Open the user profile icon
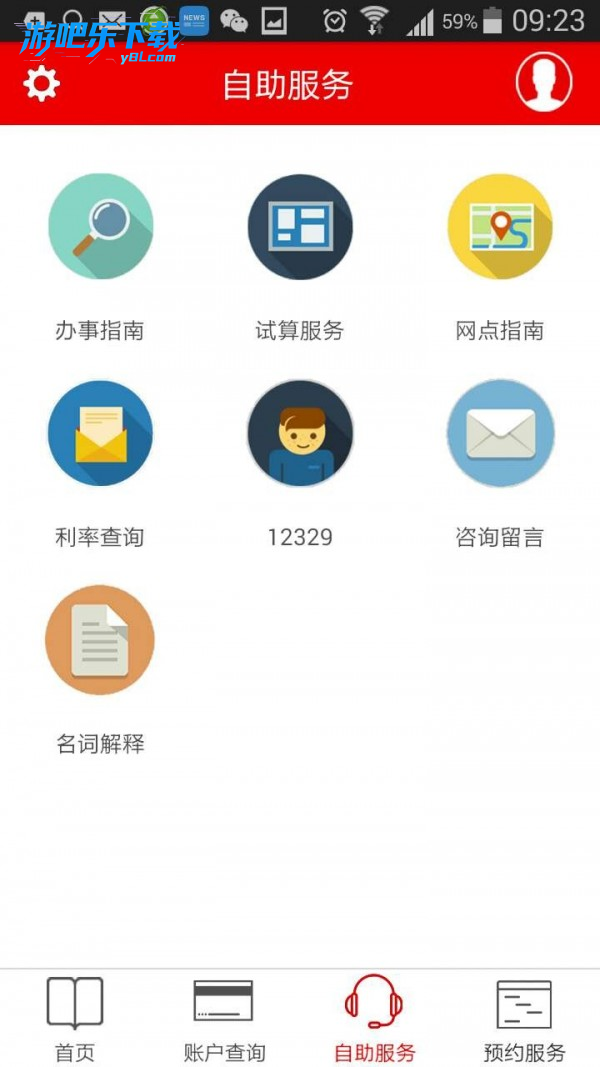Image resolution: width=600 pixels, height=1067 pixels. click(x=544, y=82)
